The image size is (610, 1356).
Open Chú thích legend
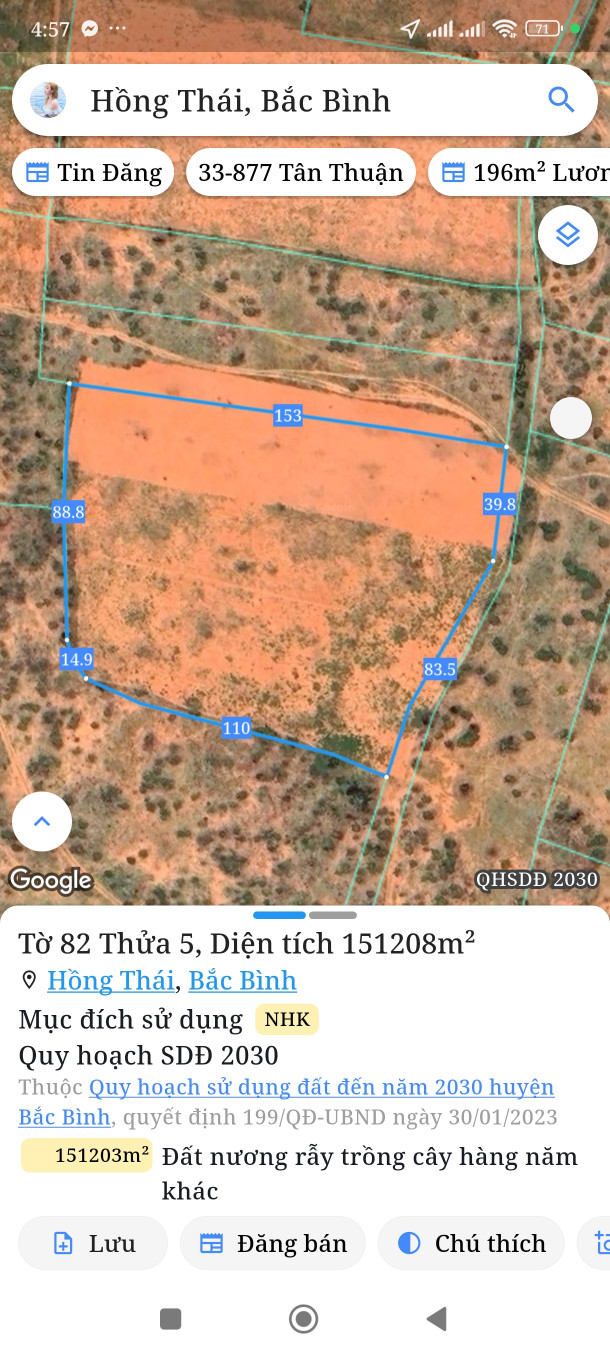click(x=471, y=1243)
